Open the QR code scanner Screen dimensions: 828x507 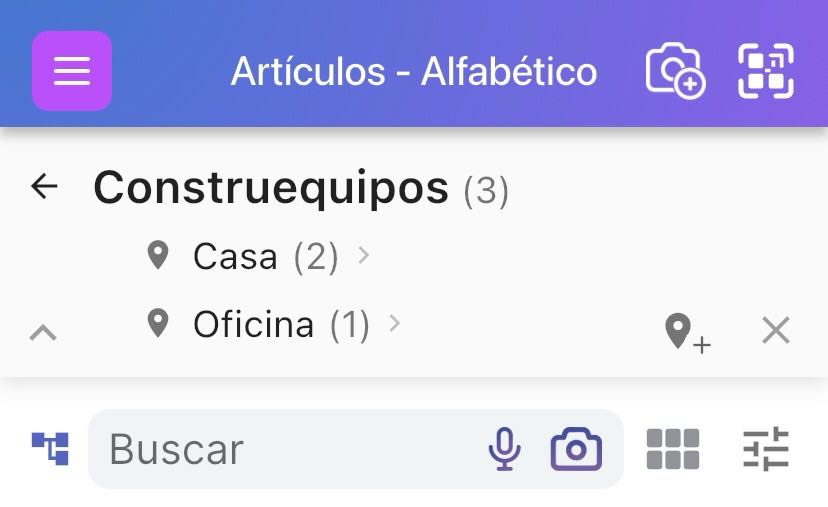(x=766, y=72)
